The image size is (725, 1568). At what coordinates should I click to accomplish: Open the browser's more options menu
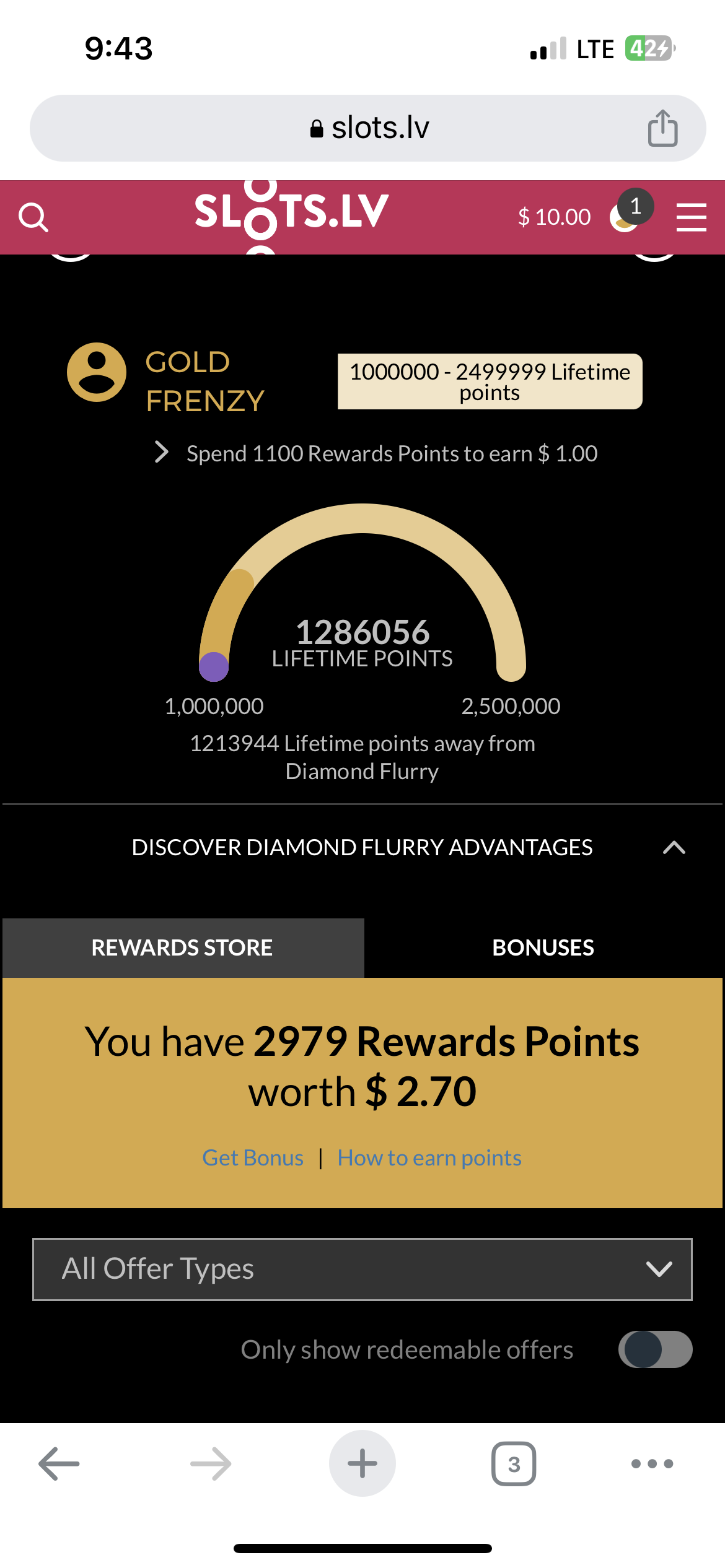tap(652, 1464)
